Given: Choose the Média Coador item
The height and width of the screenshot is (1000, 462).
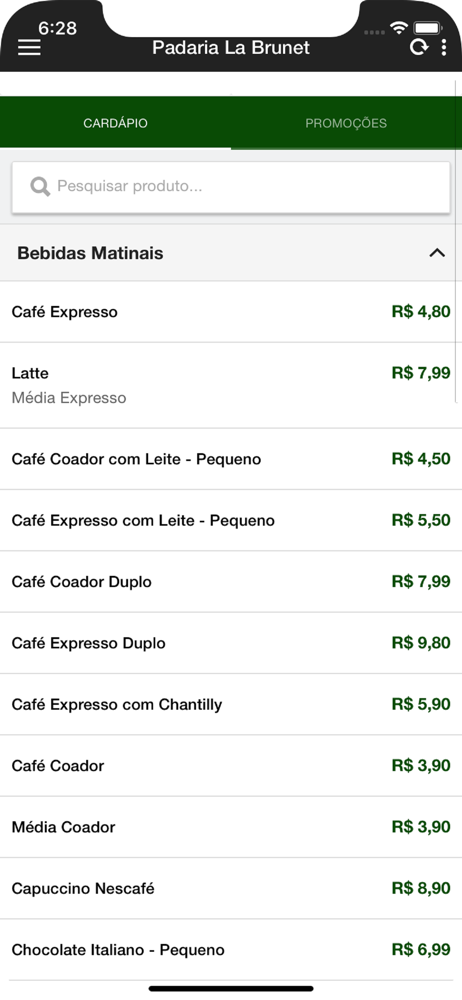Looking at the screenshot, I should 231,827.
